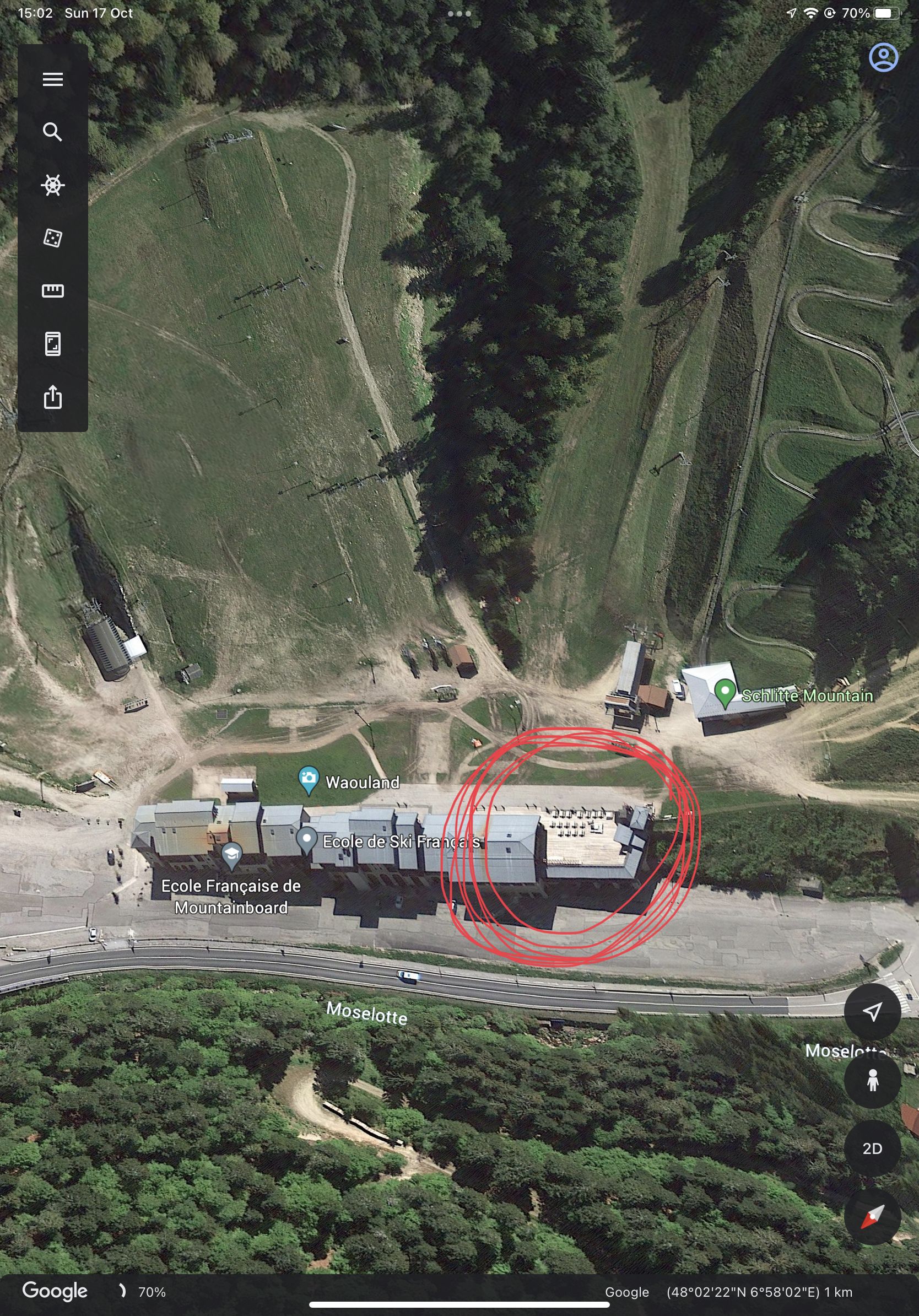Reset the compass to north
The image size is (919, 1316).
click(x=872, y=1216)
